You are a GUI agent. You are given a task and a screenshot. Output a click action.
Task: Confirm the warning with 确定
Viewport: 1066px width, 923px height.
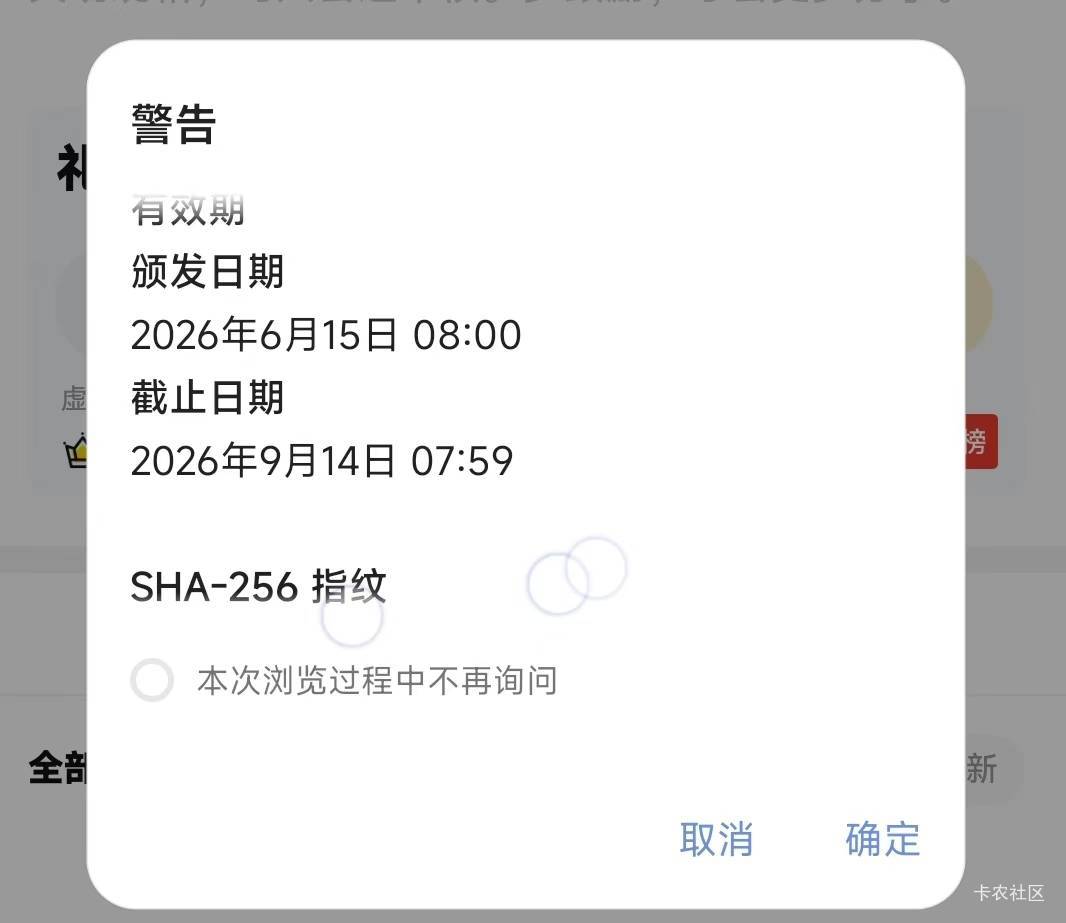tap(882, 839)
